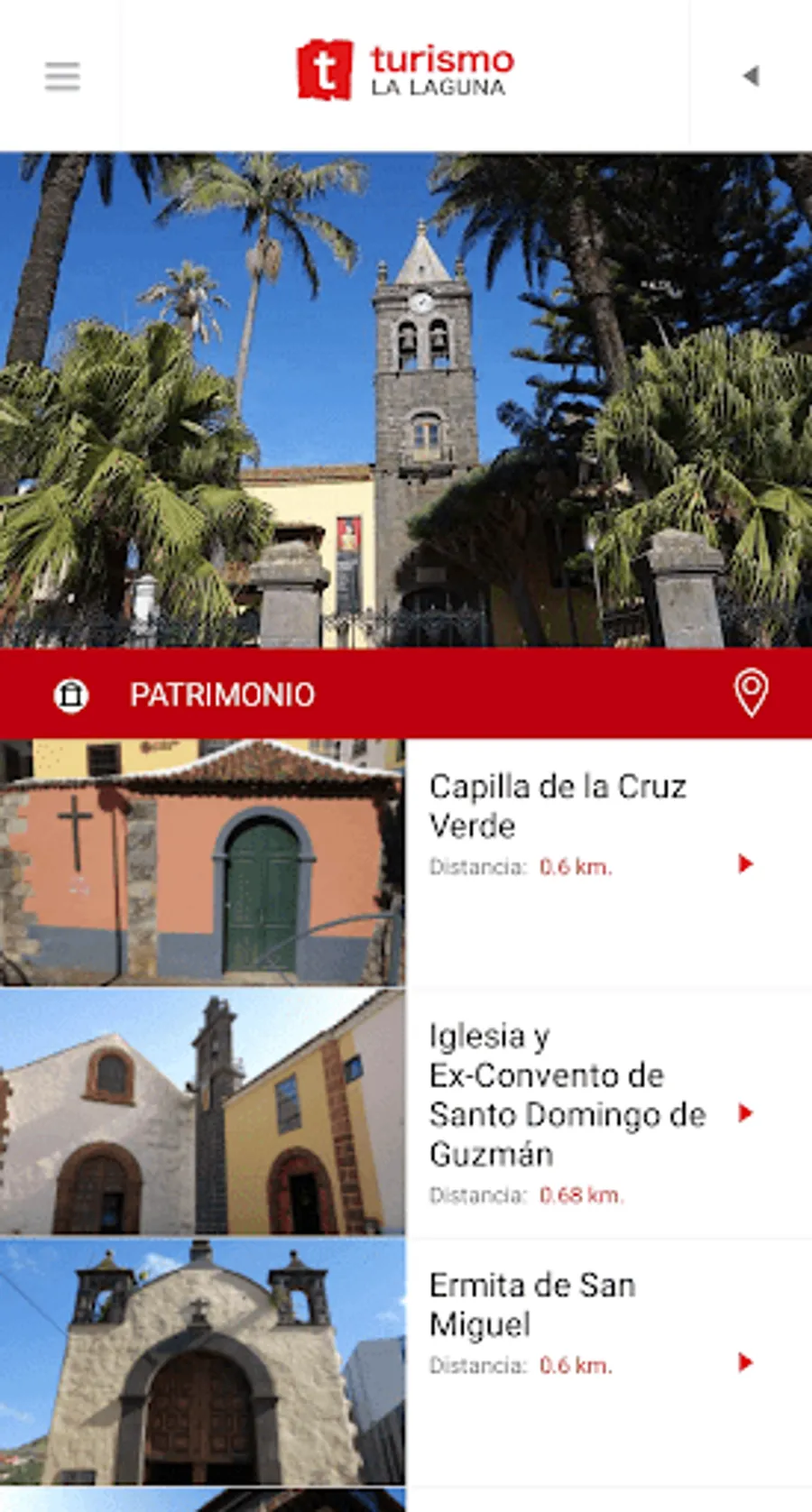The height and width of the screenshot is (1512, 812).
Task: View the Ermita de San Miguel photo
Action: [202, 1362]
